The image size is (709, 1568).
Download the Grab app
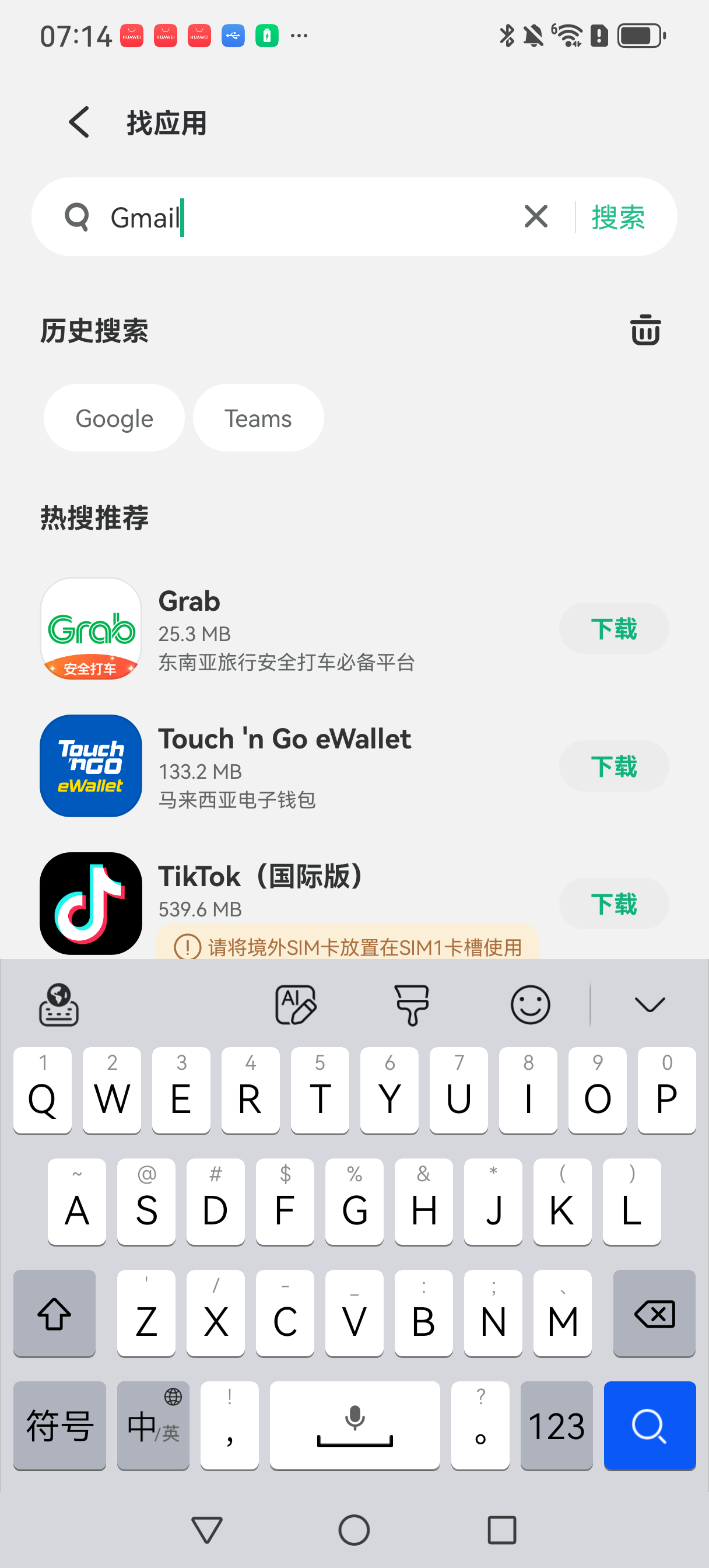coord(613,629)
